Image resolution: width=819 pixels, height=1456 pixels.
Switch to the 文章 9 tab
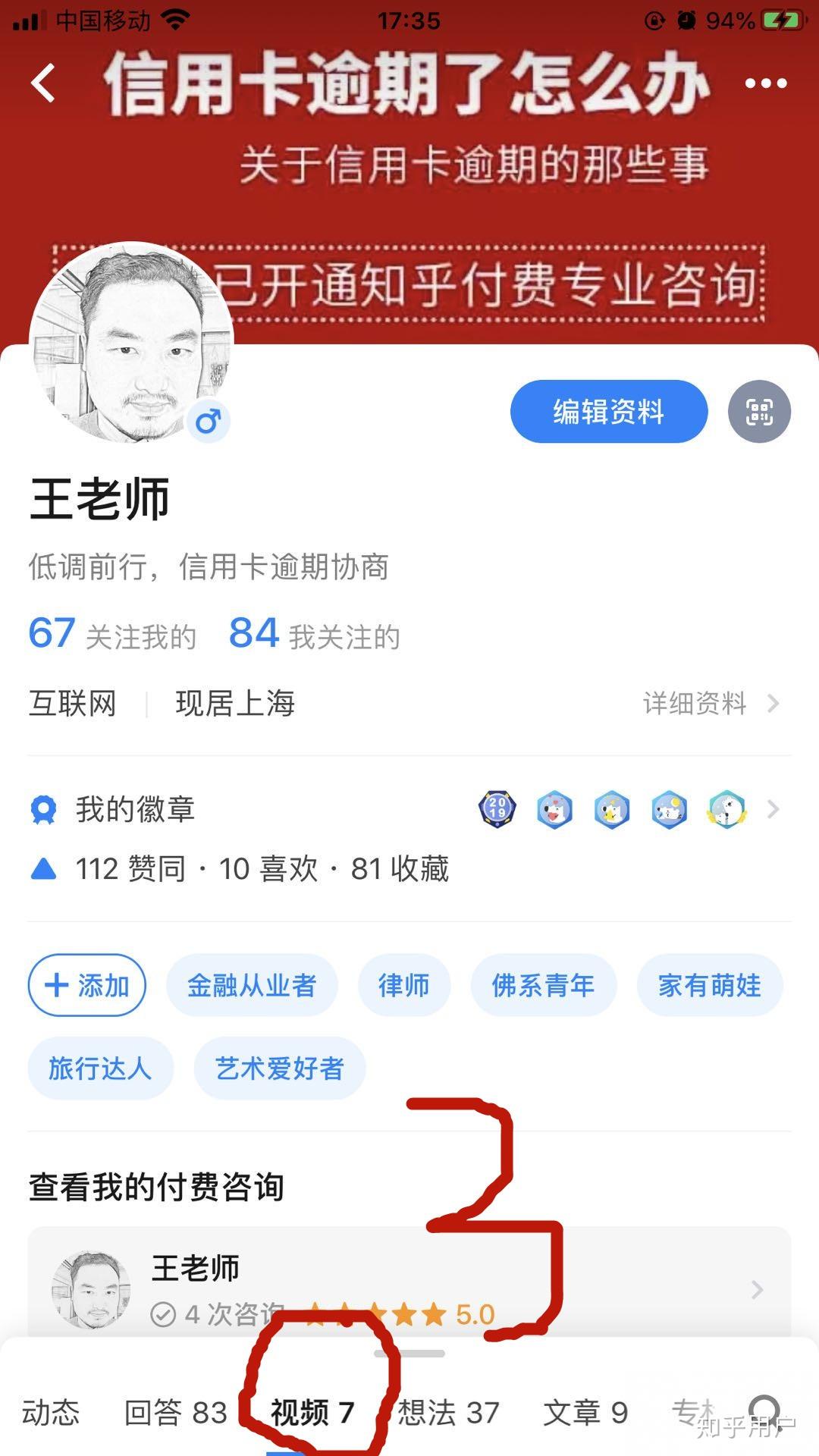(585, 1412)
